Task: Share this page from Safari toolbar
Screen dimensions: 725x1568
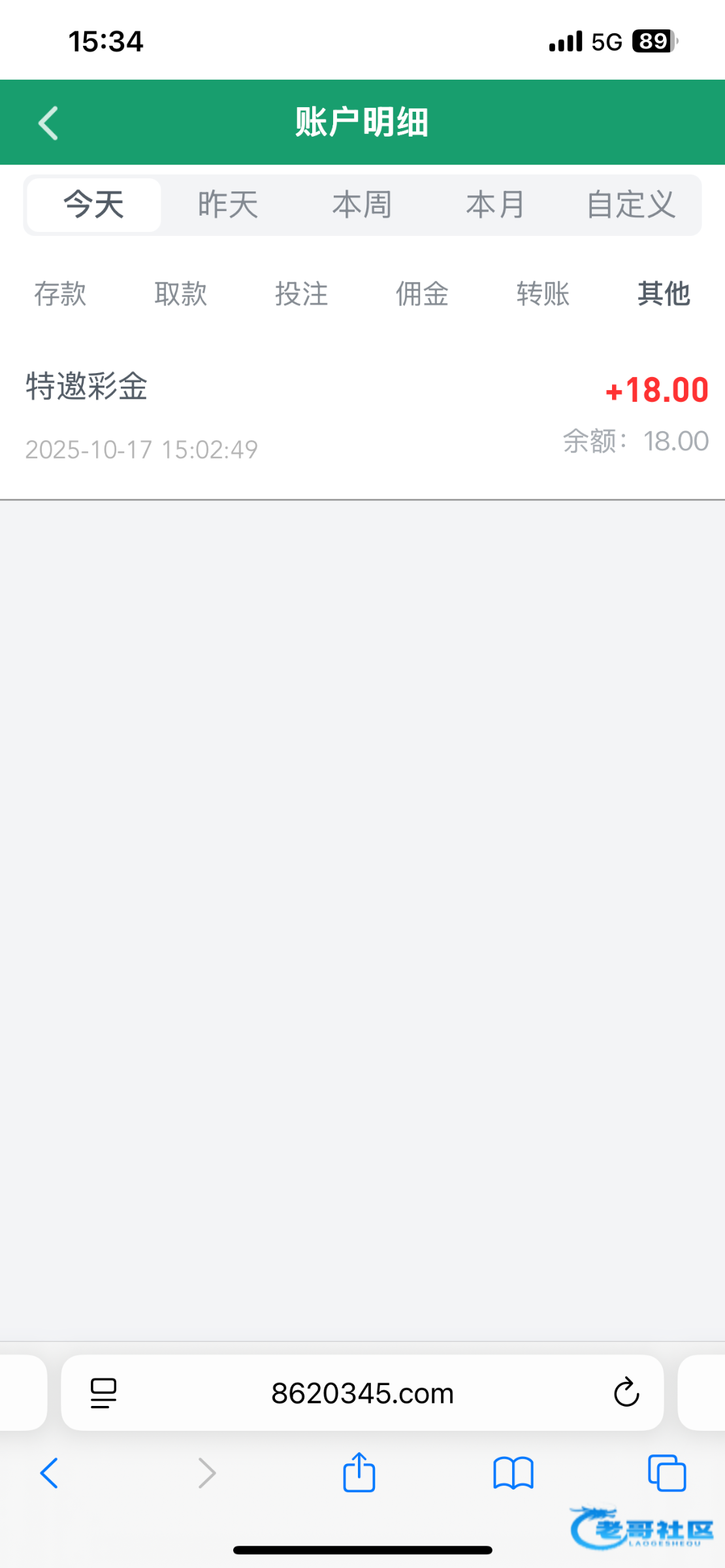Action: click(359, 1473)
